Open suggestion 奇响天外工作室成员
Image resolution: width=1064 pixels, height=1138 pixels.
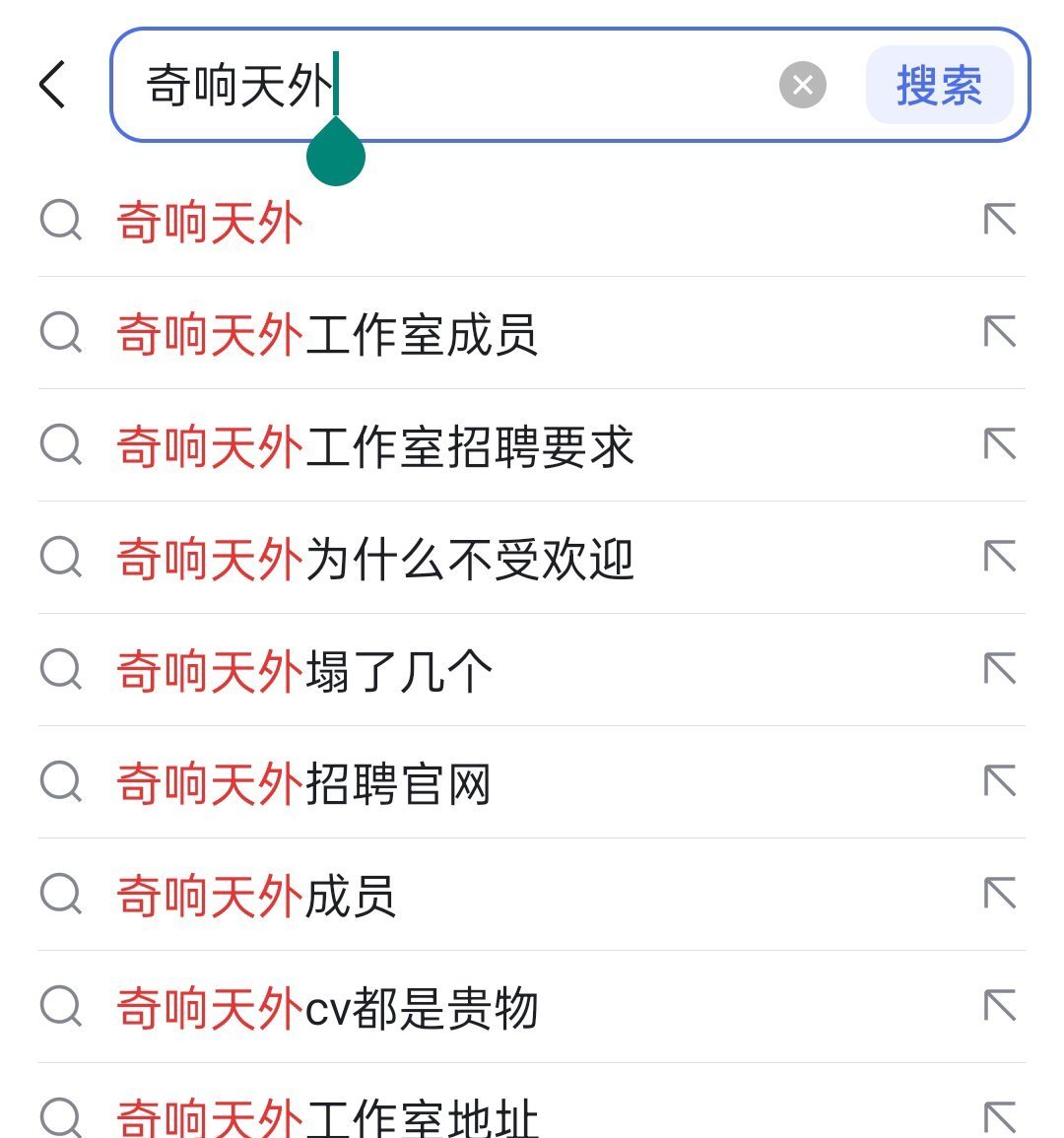[327, 334]
